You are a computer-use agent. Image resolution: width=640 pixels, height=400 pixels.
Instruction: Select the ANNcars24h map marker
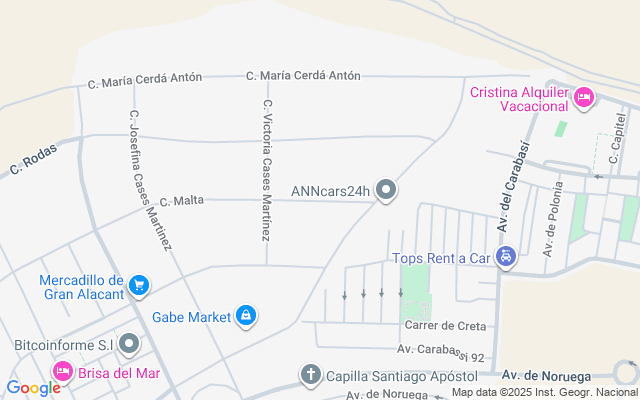tap(386, 190)
